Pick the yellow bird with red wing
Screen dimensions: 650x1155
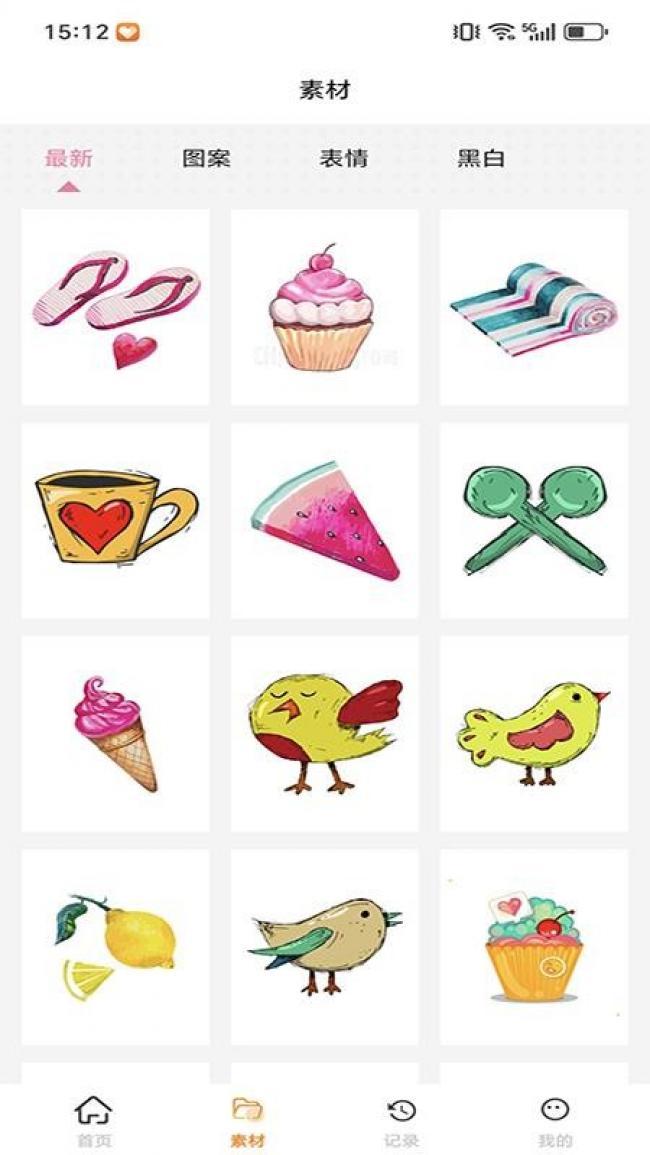pyautogui.click(x=324, y=733)
